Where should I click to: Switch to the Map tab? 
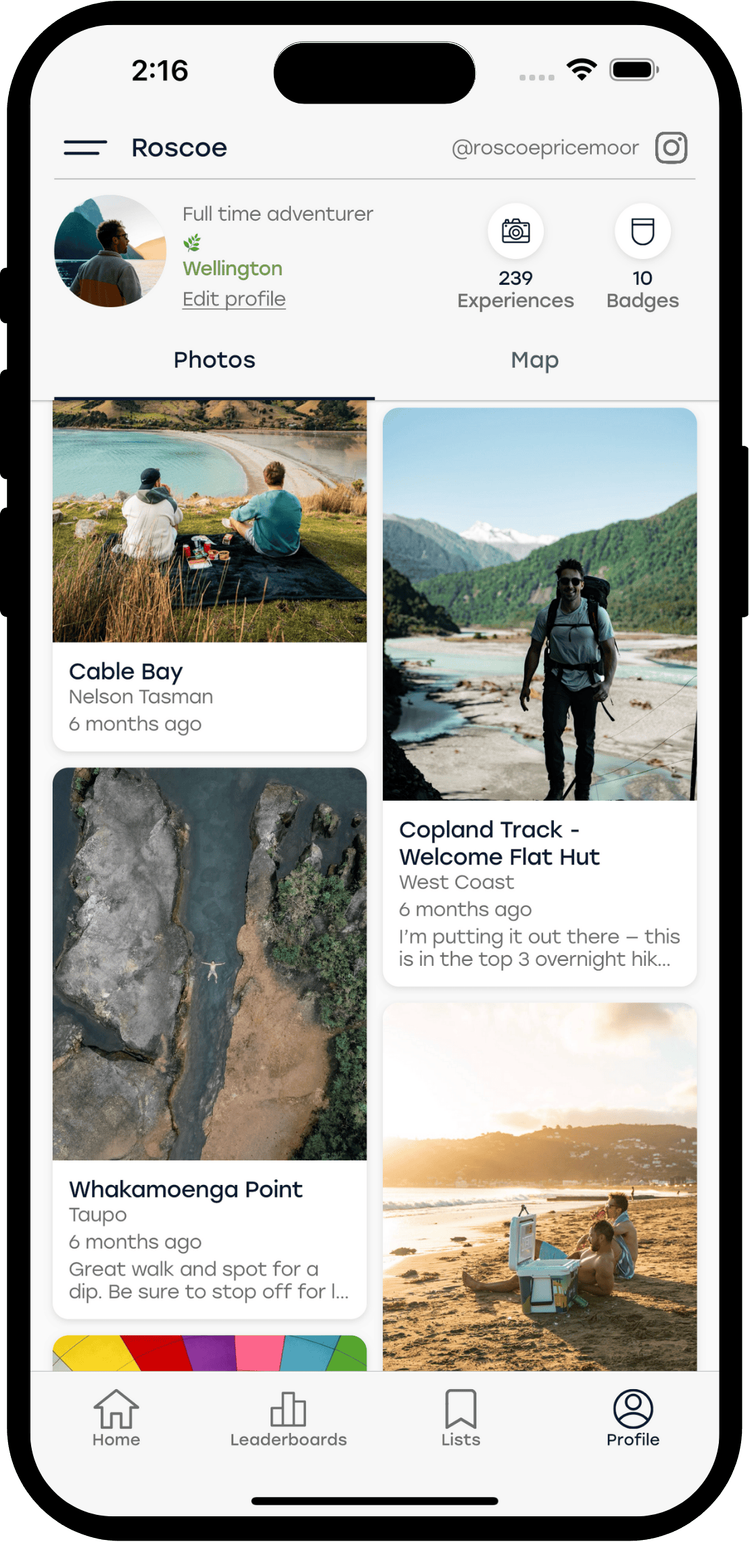pyautogui.click(x=534, y=359)
